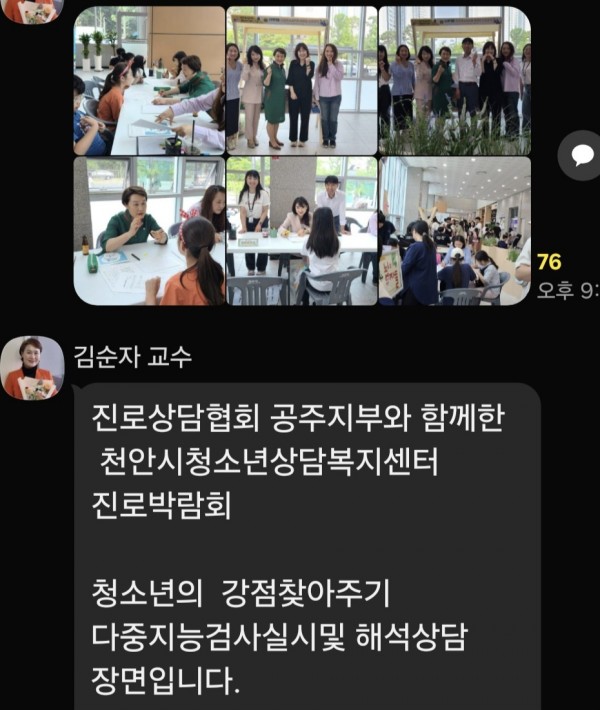The height and width of the screenshot is (710, 600).
Task: Open 김순자 교수's profile picture
Action: coord(32,369)
